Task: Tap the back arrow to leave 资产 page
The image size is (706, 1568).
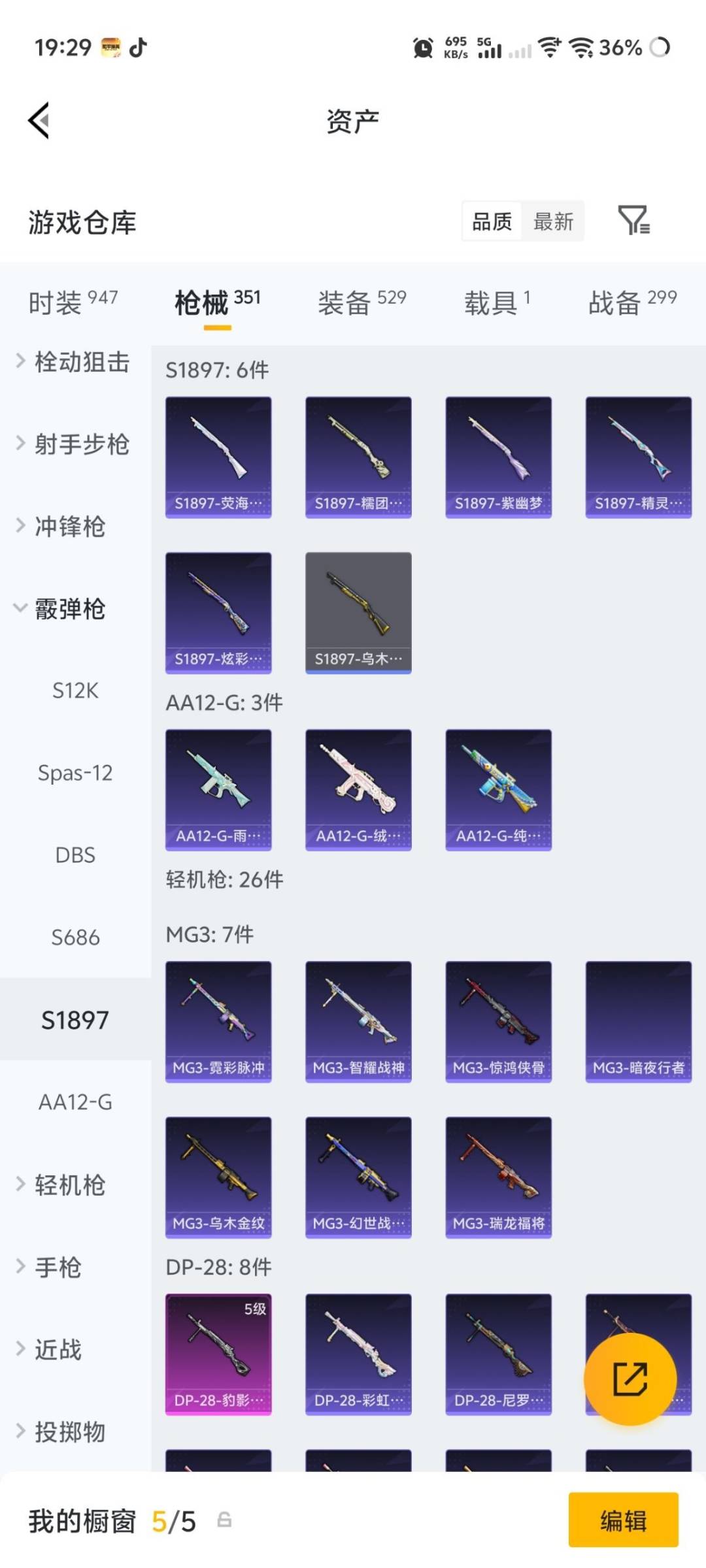Action: click(39, 121)
